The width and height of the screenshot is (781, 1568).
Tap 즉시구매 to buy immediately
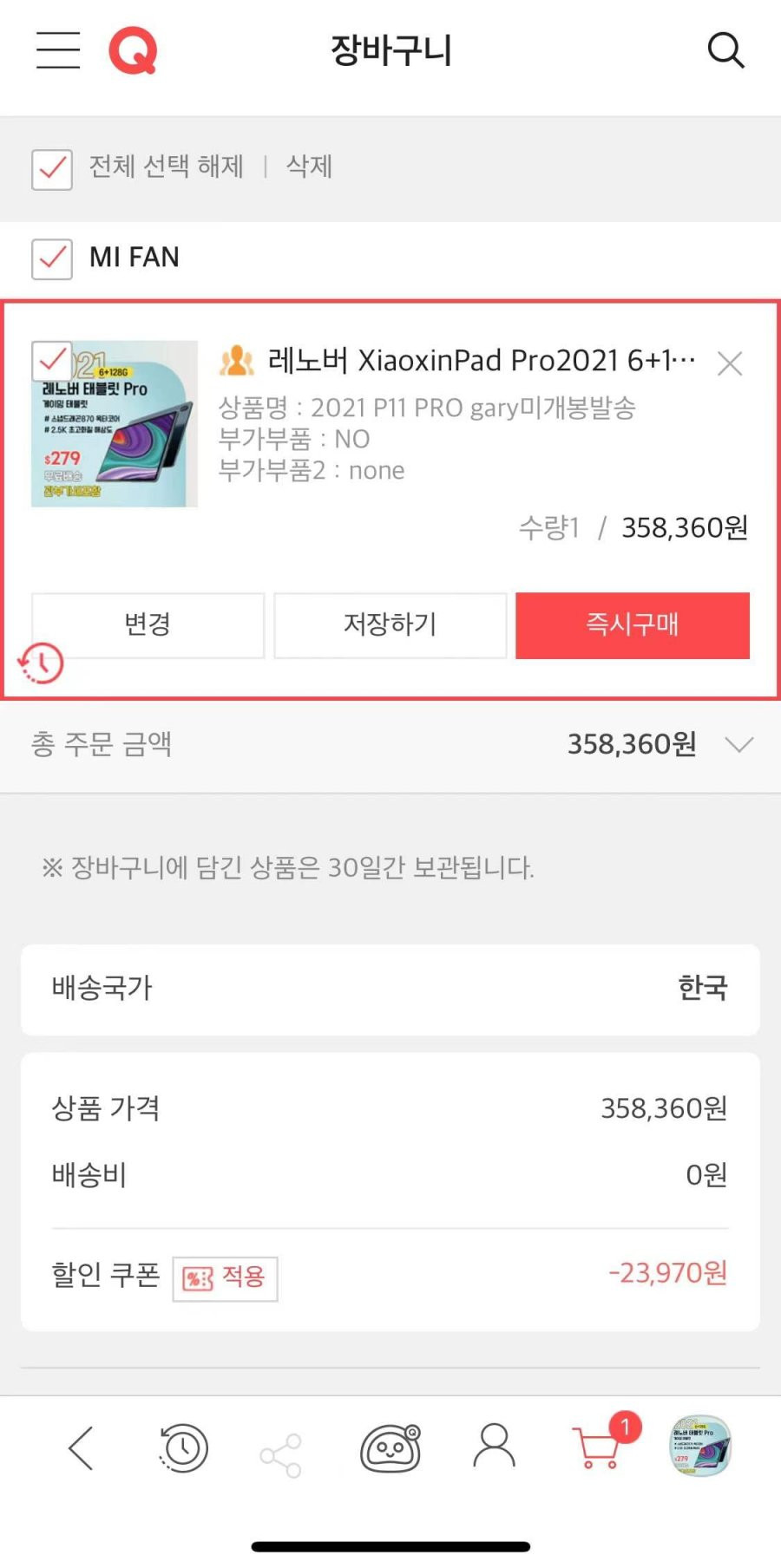tap(632, 625)
